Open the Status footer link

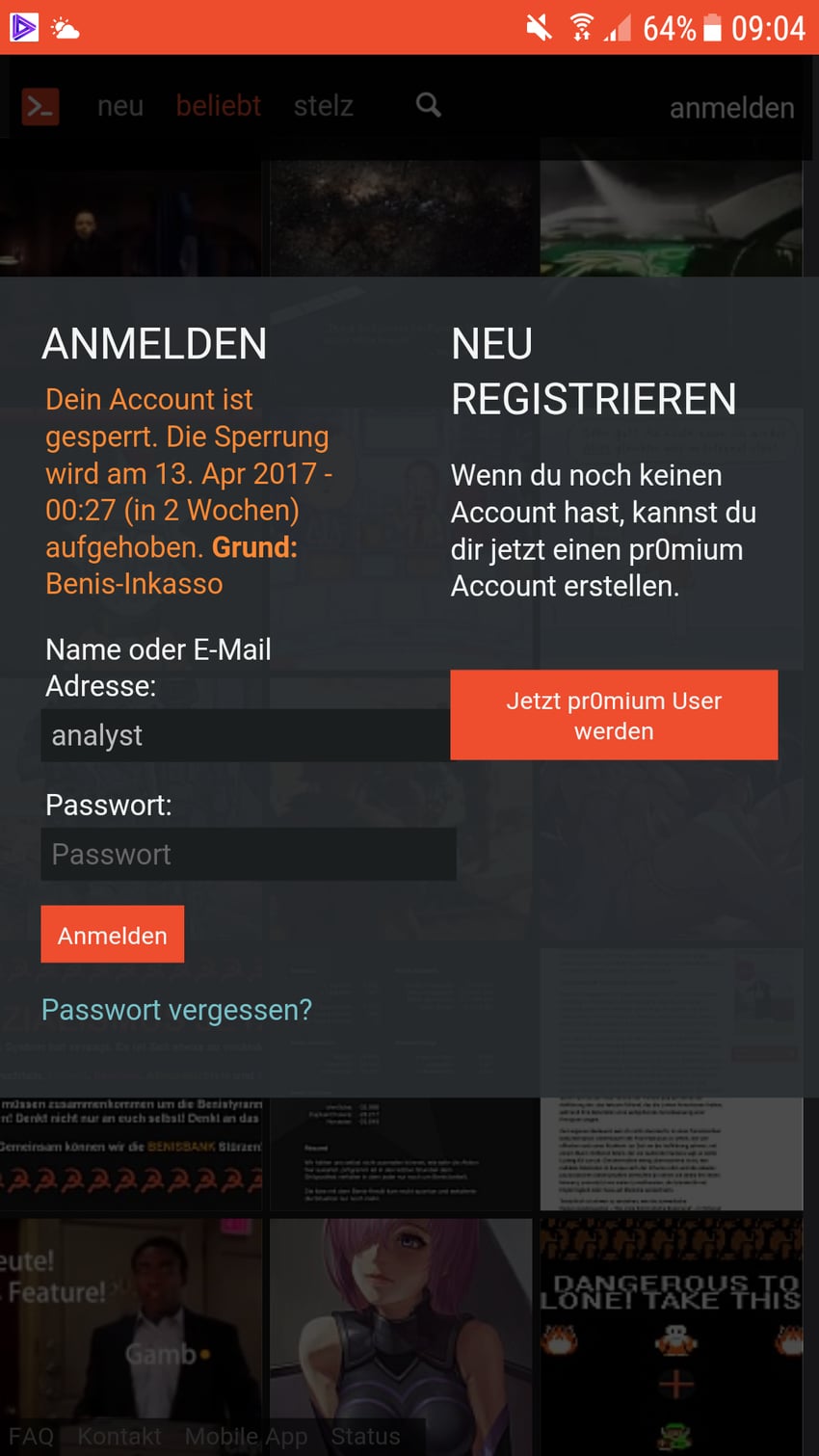tap(365, 1436)
